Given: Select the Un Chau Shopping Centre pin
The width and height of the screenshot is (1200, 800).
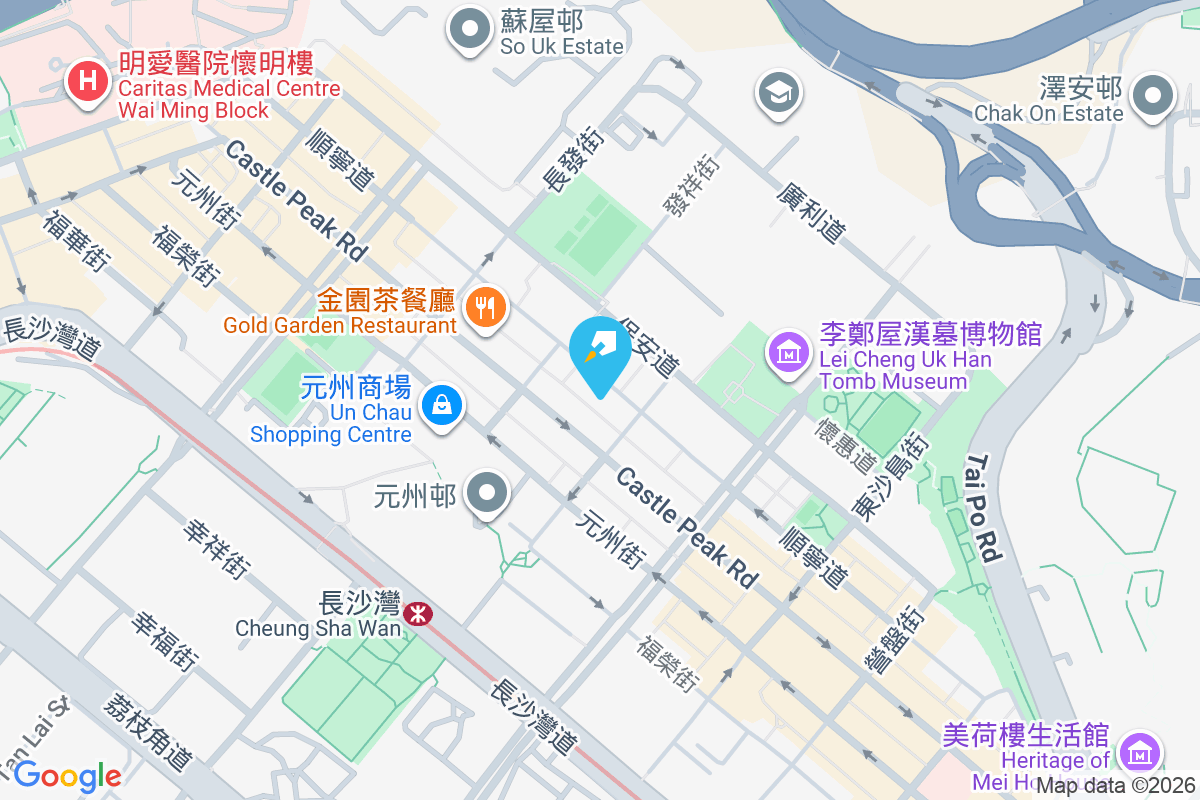Looking at the screenshot, I should [440, 405].
